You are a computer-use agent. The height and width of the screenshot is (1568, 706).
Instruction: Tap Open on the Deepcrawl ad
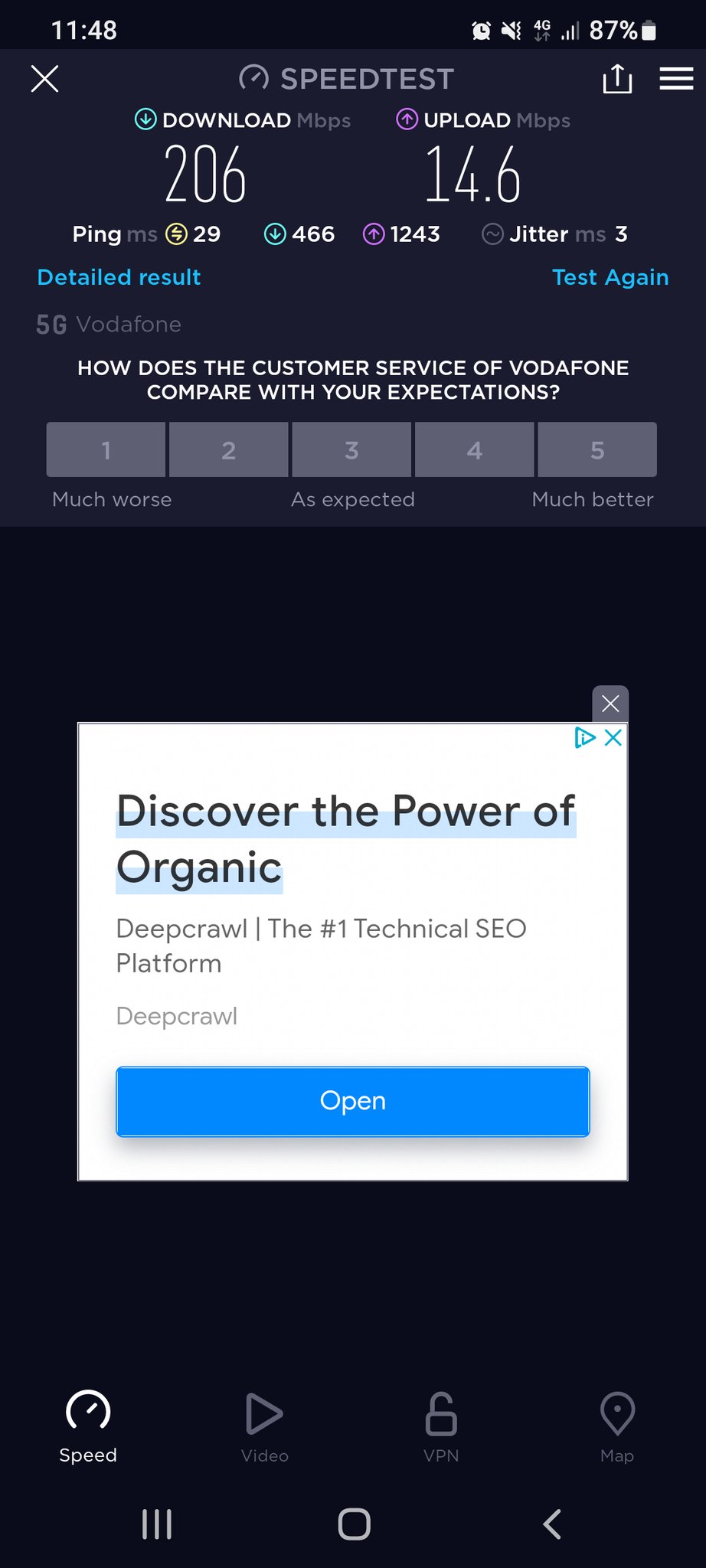pos(352,1101)
